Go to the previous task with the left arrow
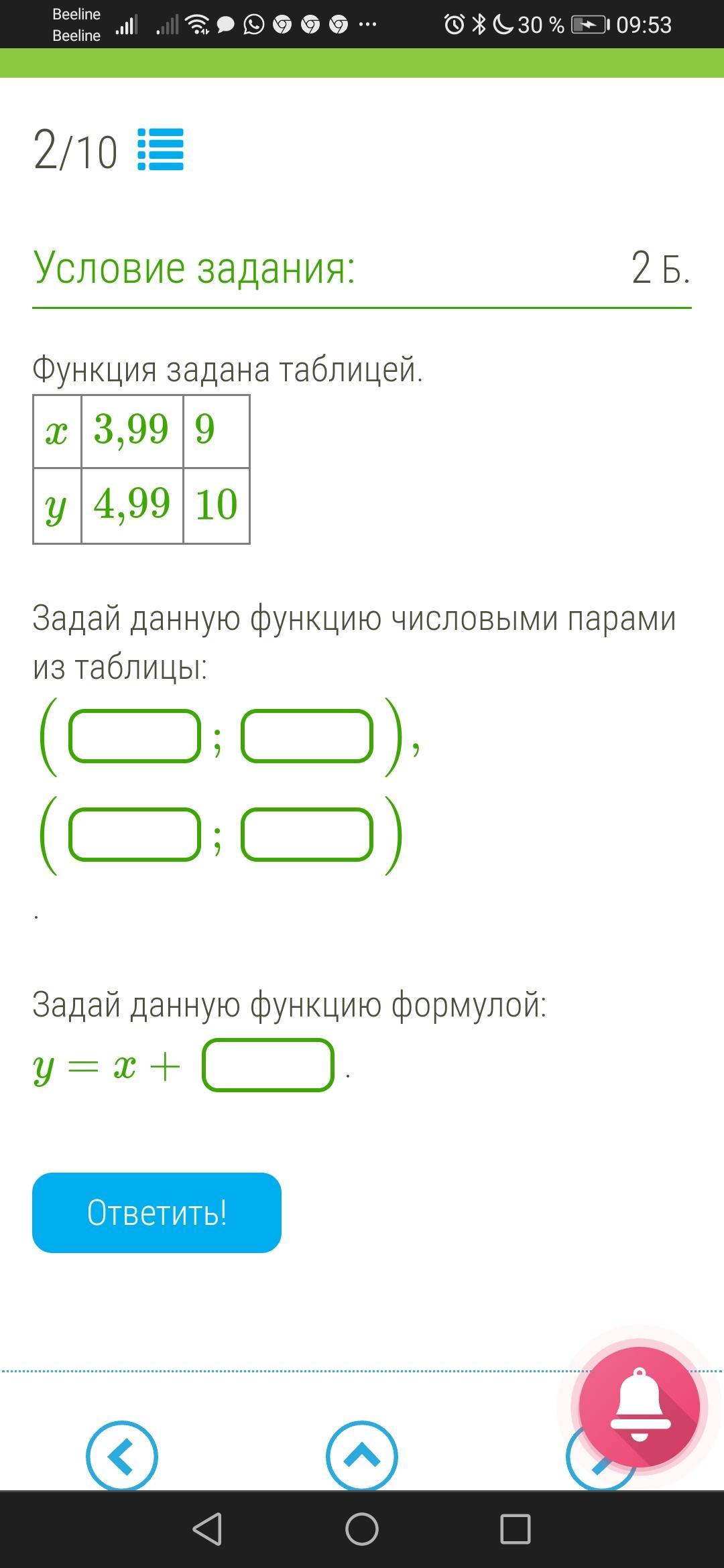The width and height of the screenshot is (724, 1568). tap(122, 1456)
